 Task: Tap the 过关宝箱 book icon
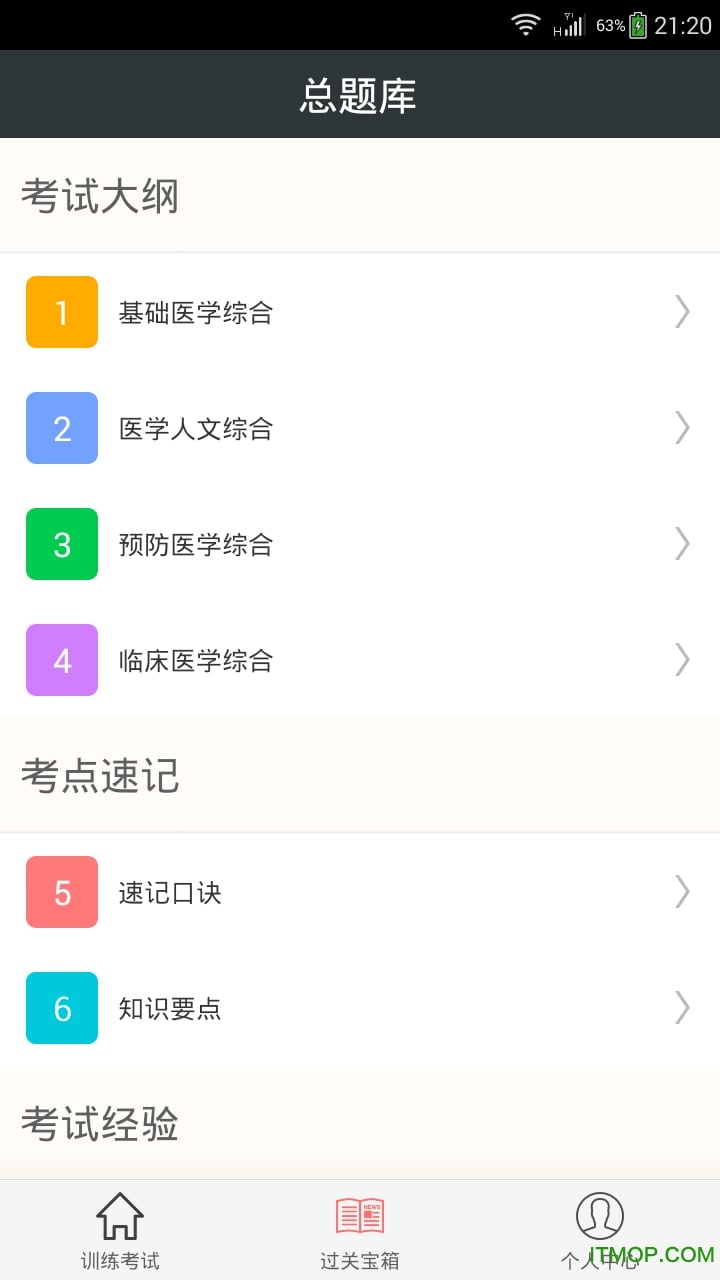[x=359, y=1215]
